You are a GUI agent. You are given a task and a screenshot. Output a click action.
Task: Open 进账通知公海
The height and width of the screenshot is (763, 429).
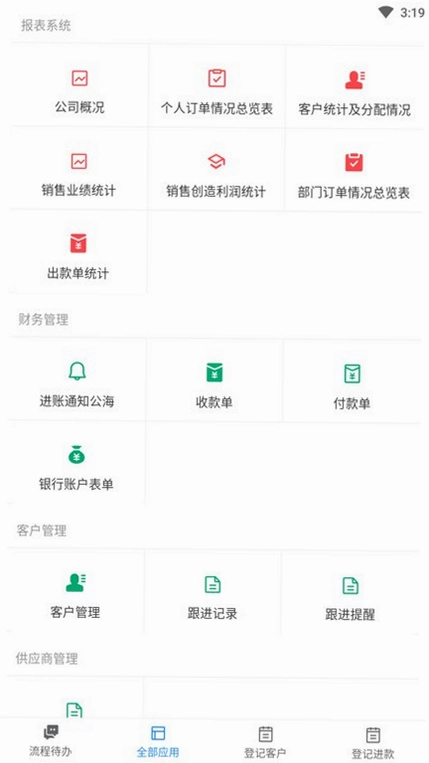tap(77, 382)
